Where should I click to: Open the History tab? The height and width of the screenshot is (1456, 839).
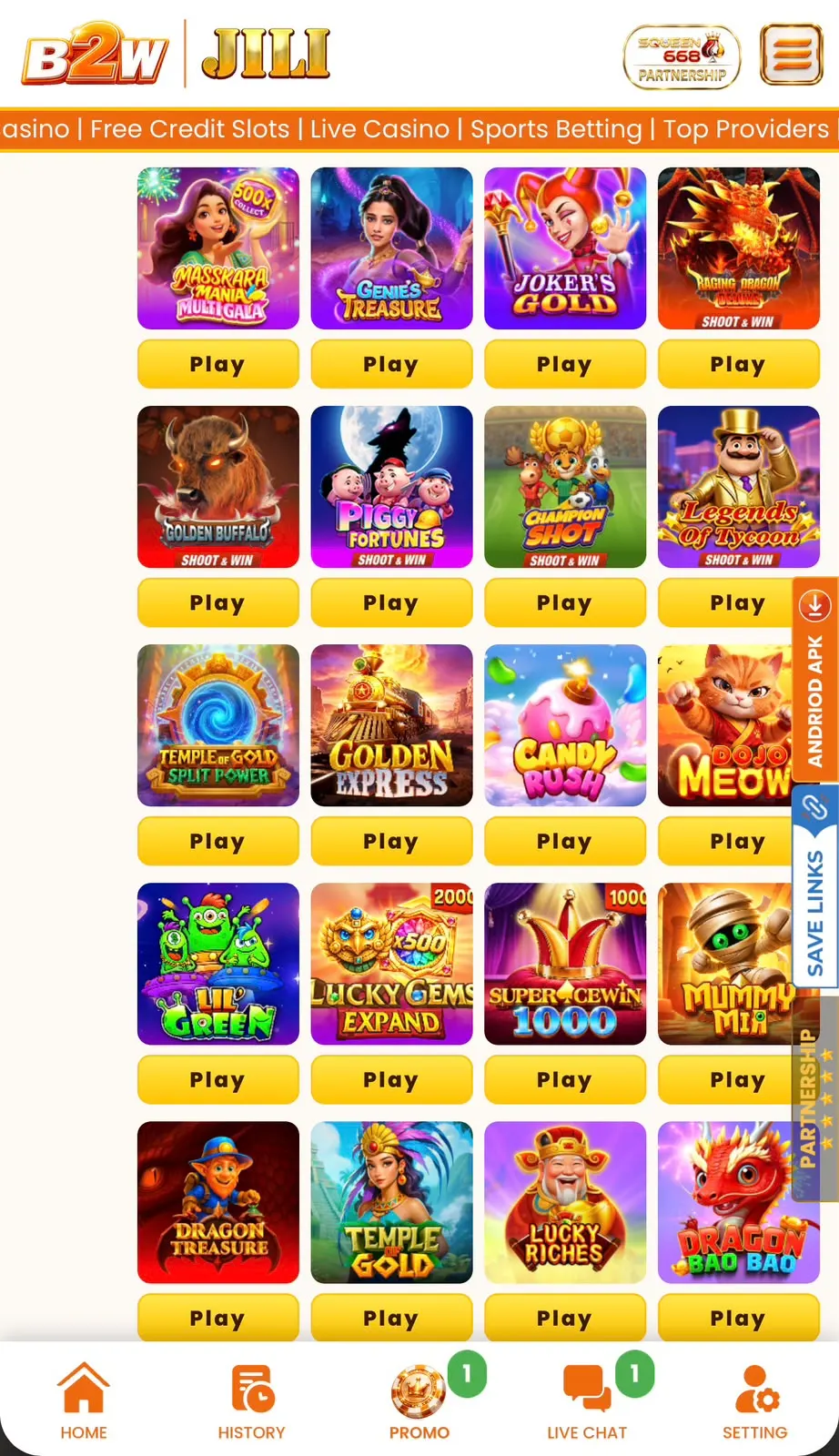pyautogui.click(x=252, y=1401)
